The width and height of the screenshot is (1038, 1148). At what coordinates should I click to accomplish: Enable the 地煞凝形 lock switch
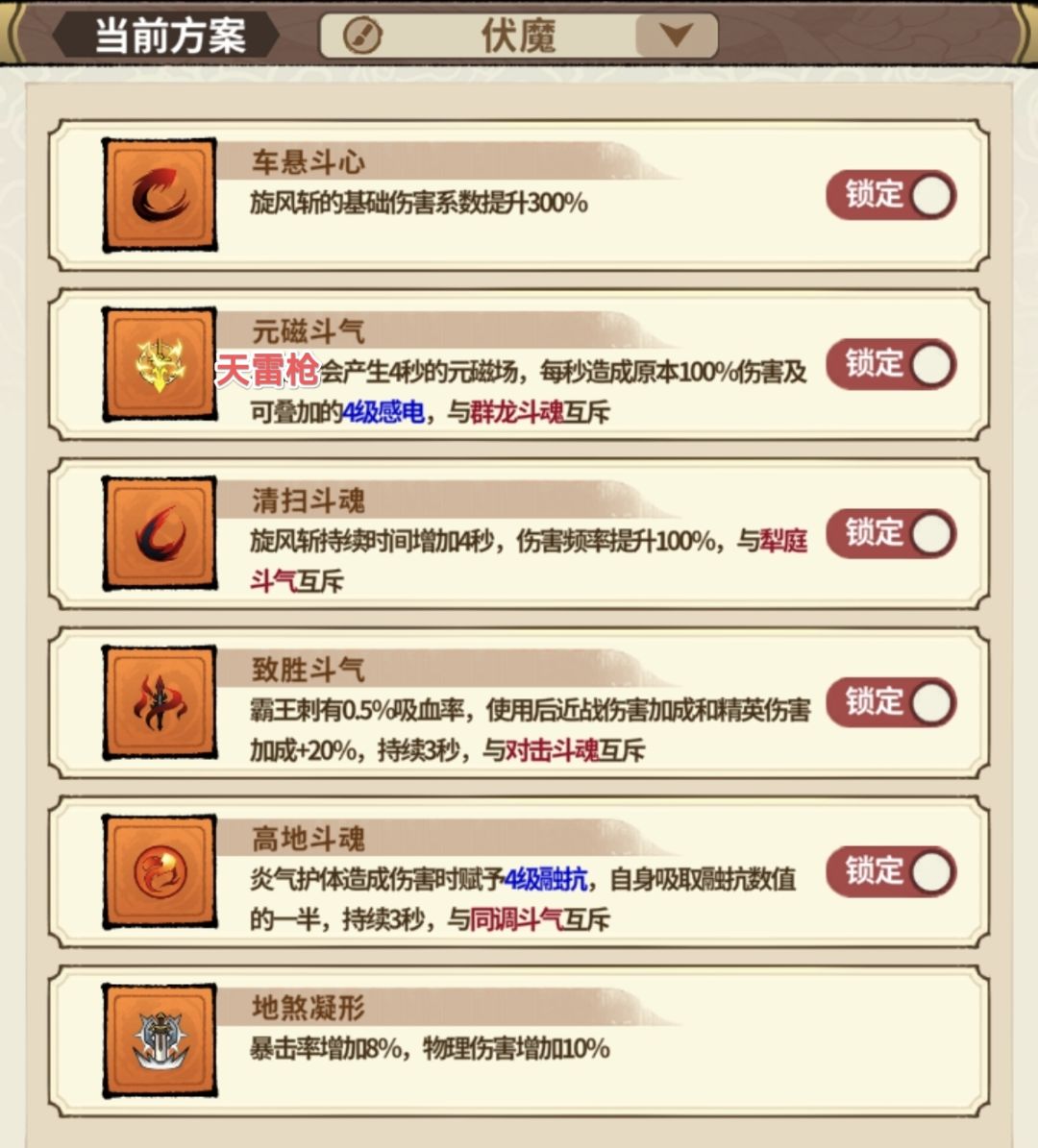pos(890,1041)
